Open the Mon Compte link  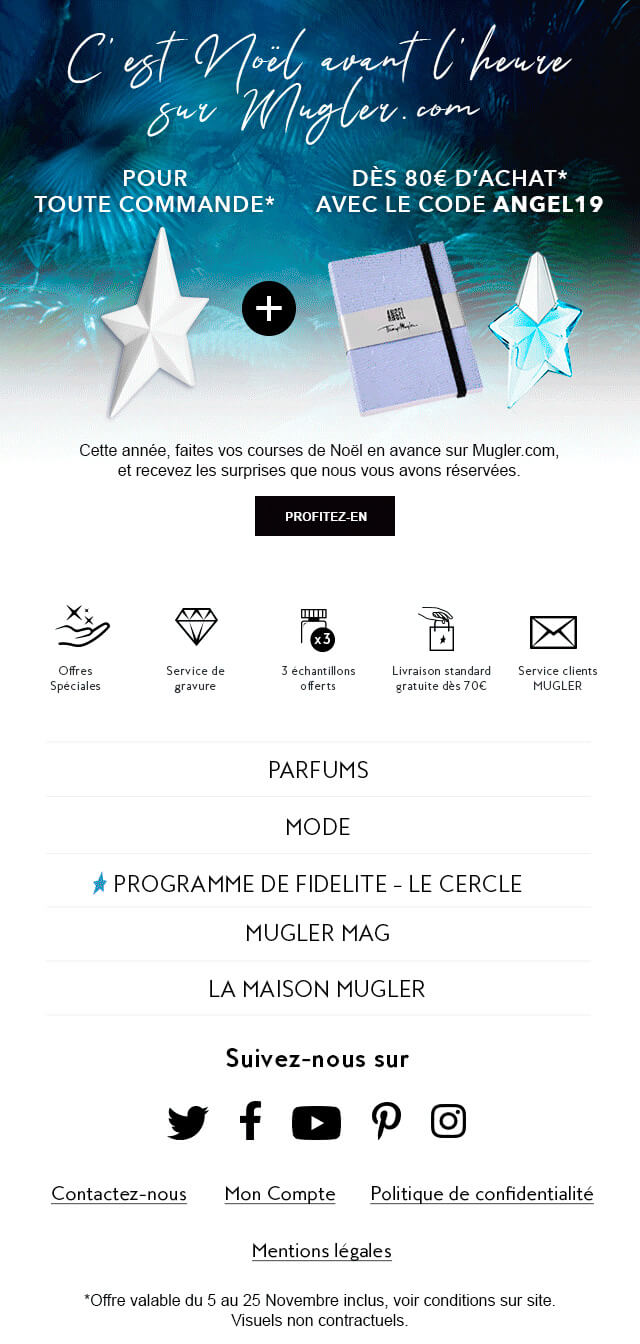[280, 1194]
